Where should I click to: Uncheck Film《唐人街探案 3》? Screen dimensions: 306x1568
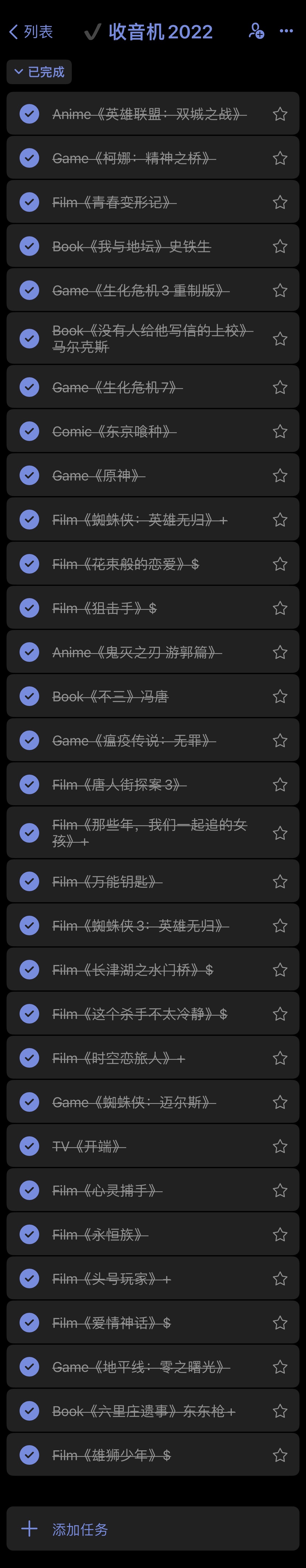29,785
